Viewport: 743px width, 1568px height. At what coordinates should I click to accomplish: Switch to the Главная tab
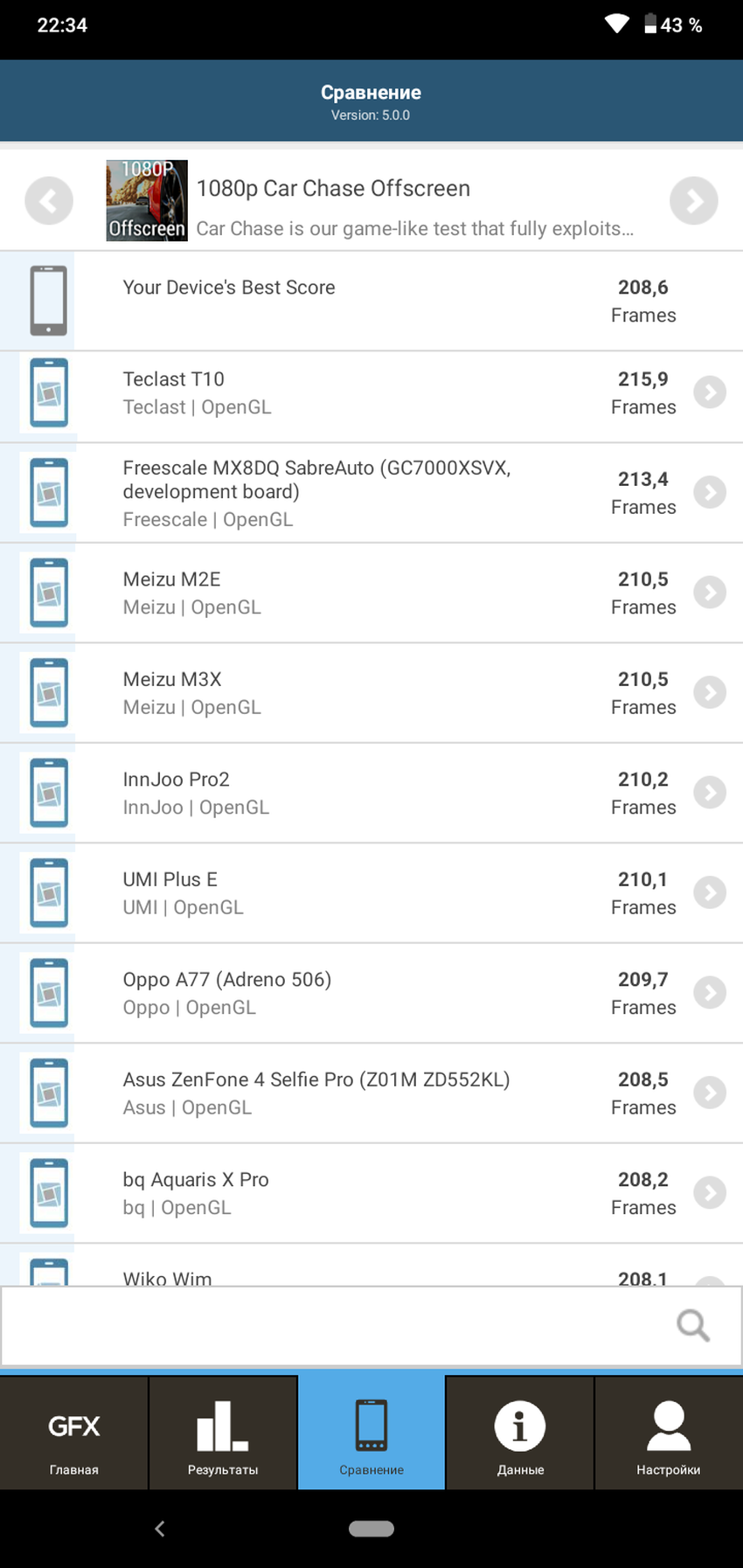coord(74,1433)
